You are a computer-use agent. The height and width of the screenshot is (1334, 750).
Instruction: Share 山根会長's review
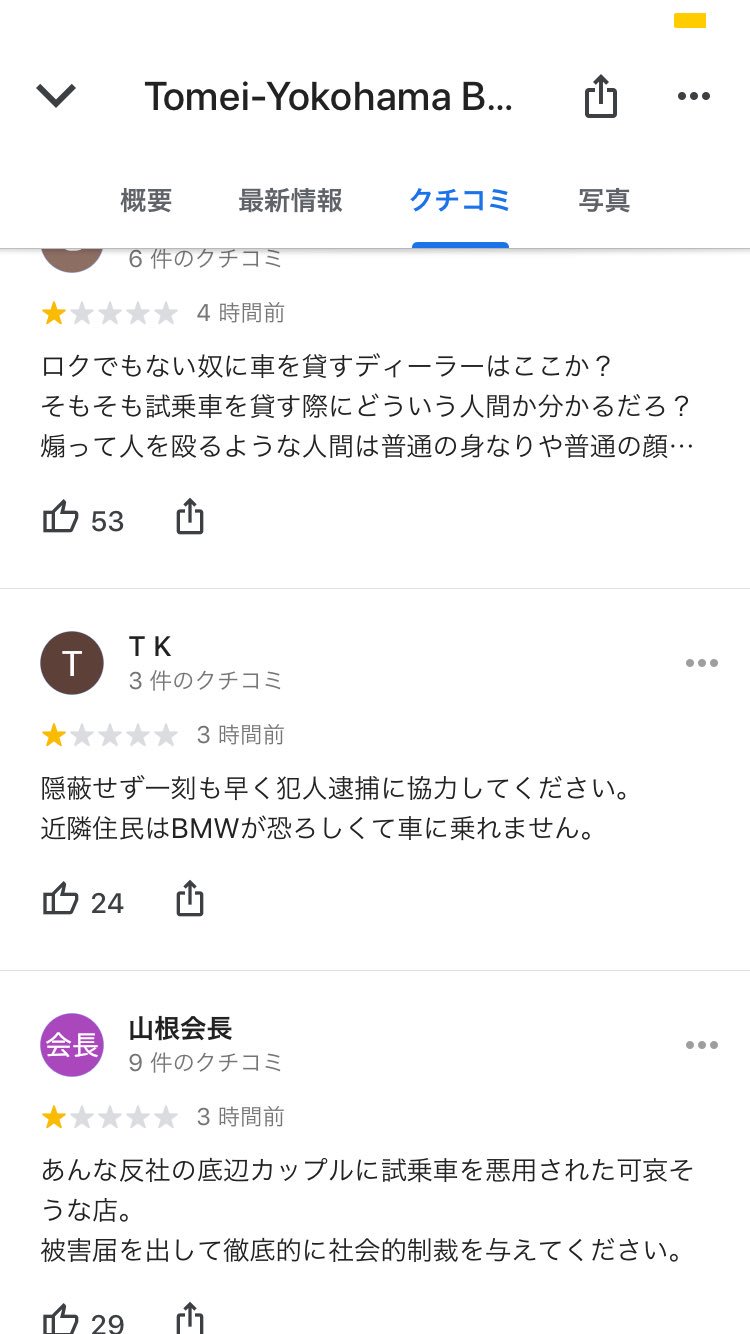pos(190,1318)
